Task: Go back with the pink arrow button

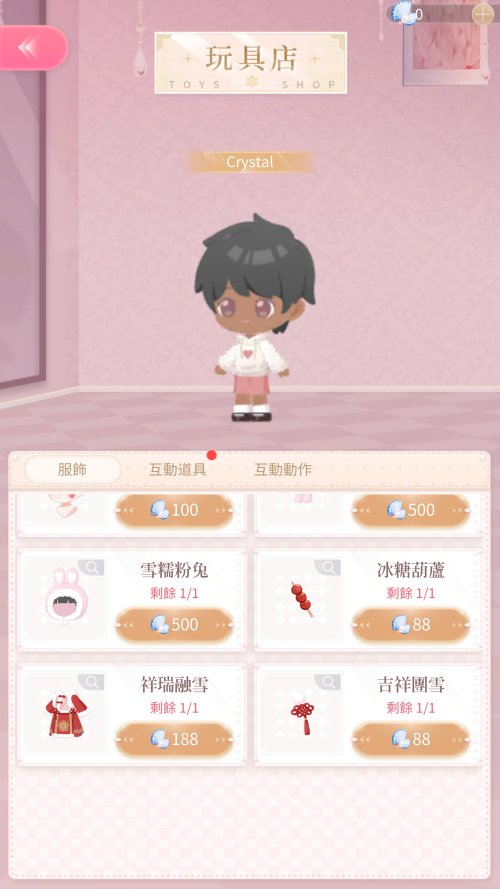Action: 31,48
